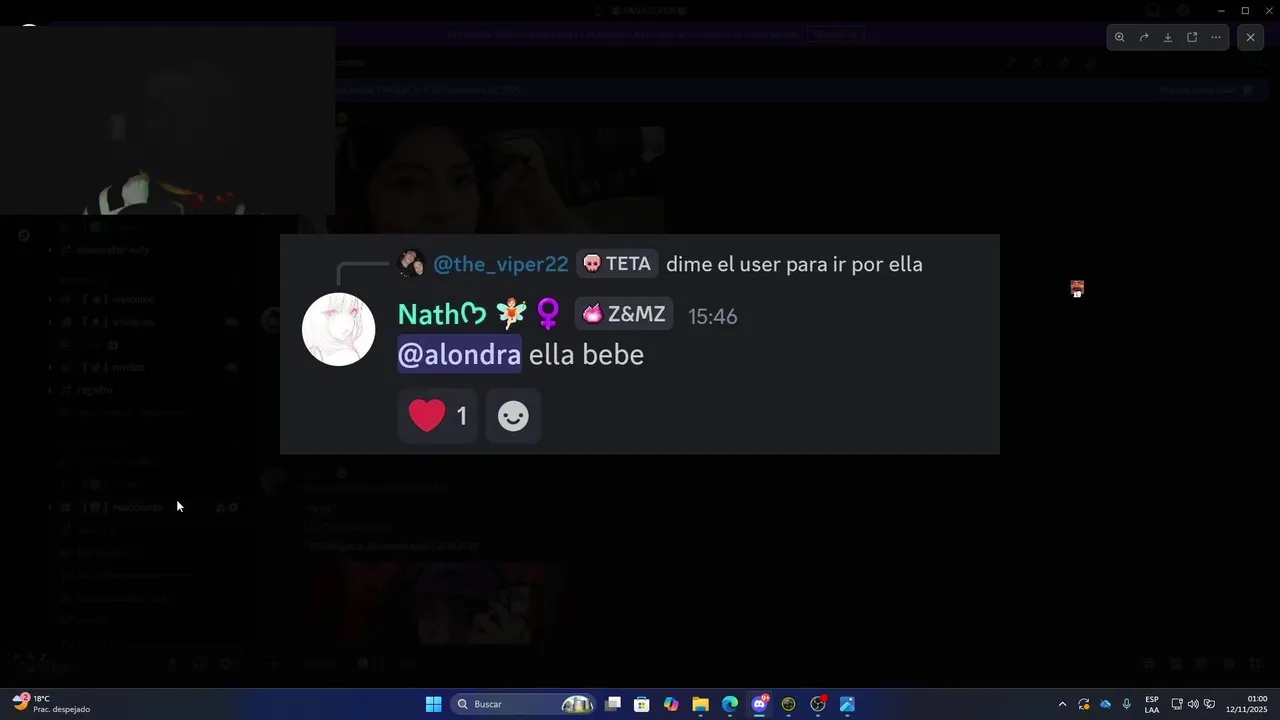This screenshot has height=720, width=1280.
Task: Open the Photos app from the taskbar
Action: [x=847, y=704]
